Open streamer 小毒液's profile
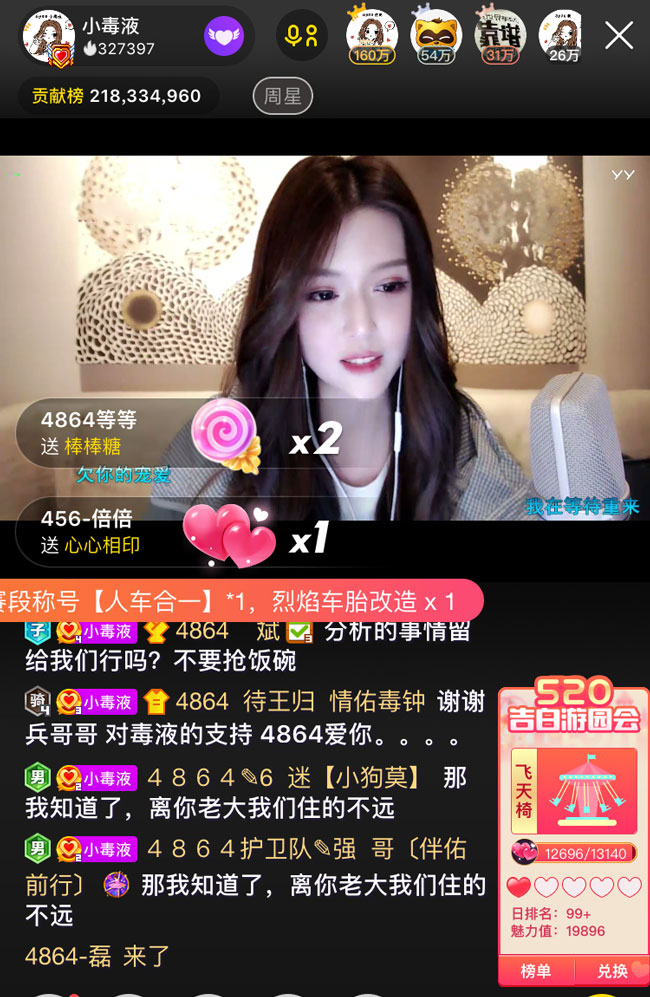 (x=49, y=36)
